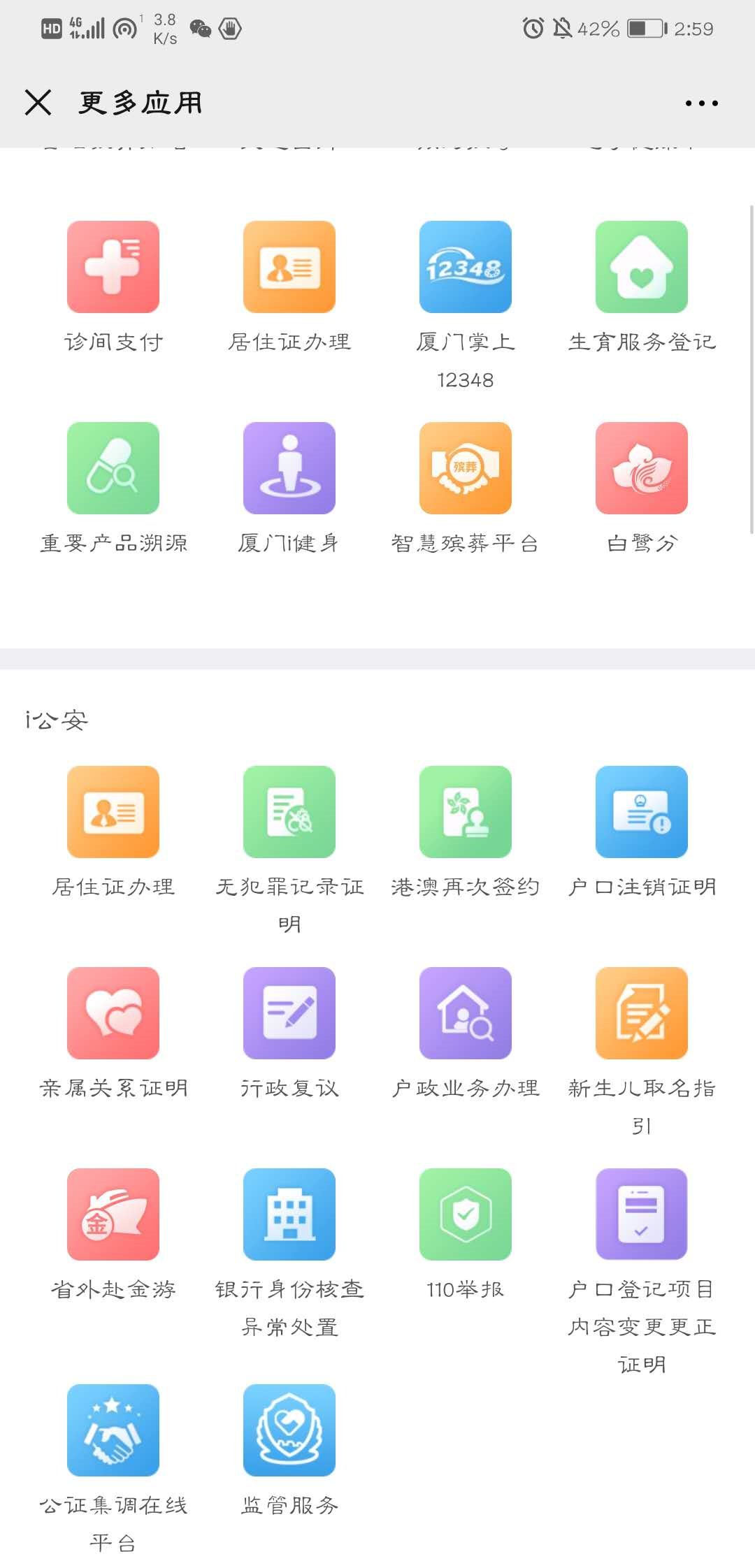The height and width of the screenshot is (1568, 755).
Task: Open 厦门i健身
Action: [x=289, y=468]
